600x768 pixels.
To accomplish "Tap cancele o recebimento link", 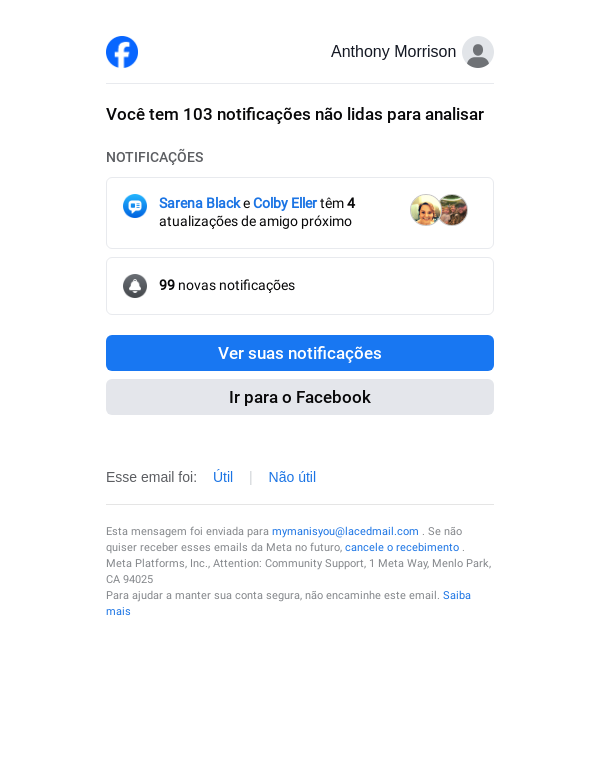I will tap(402, 548).
